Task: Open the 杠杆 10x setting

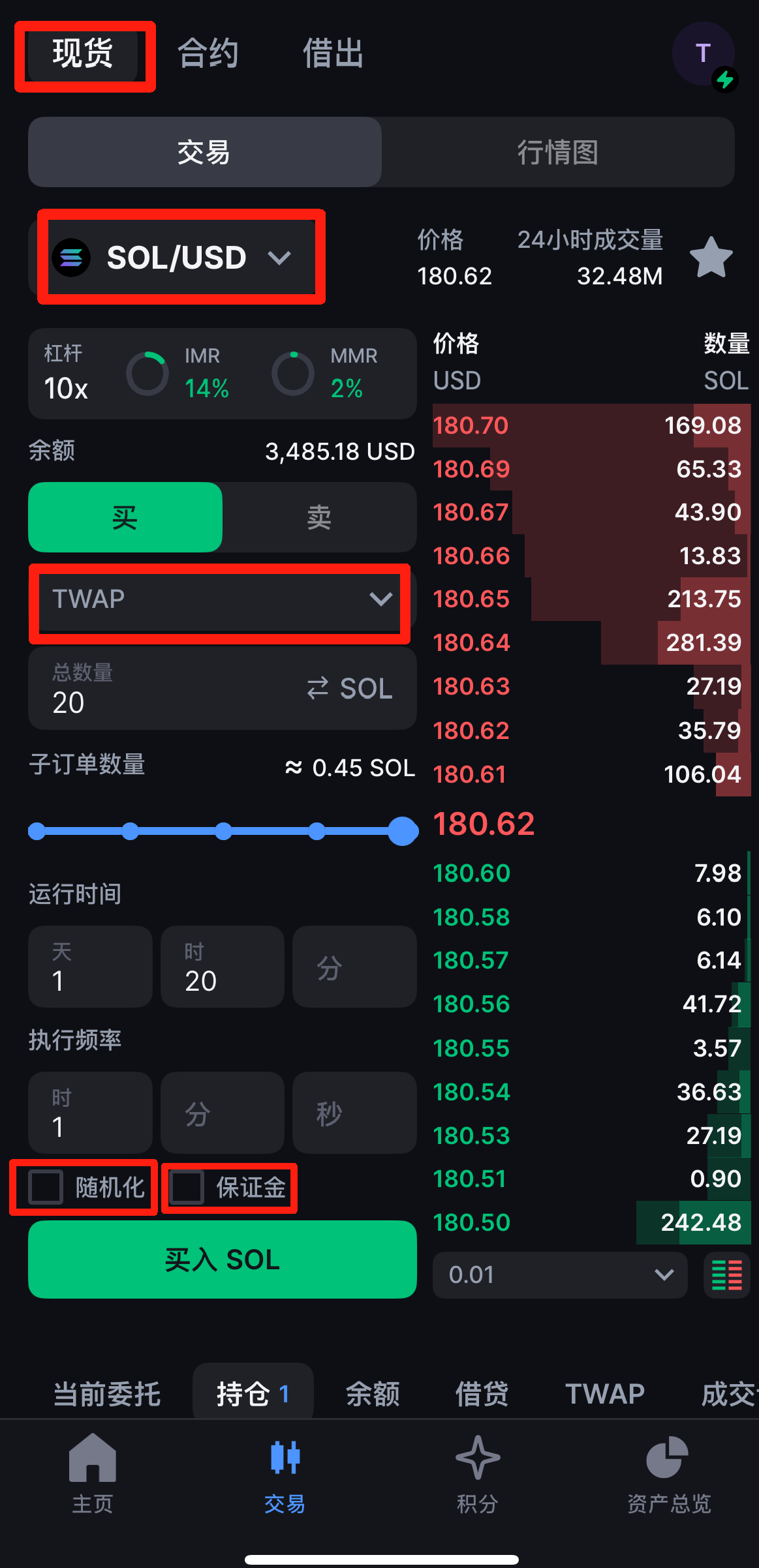Action: pos(66,373)
